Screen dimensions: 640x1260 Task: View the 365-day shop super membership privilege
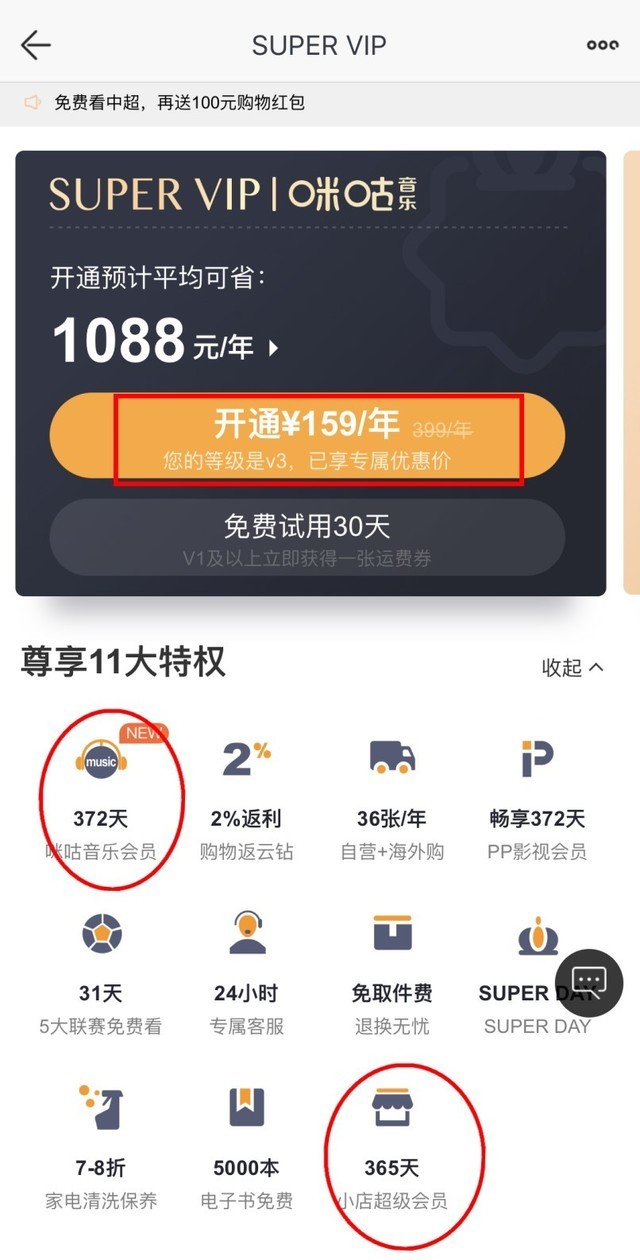391,1147
